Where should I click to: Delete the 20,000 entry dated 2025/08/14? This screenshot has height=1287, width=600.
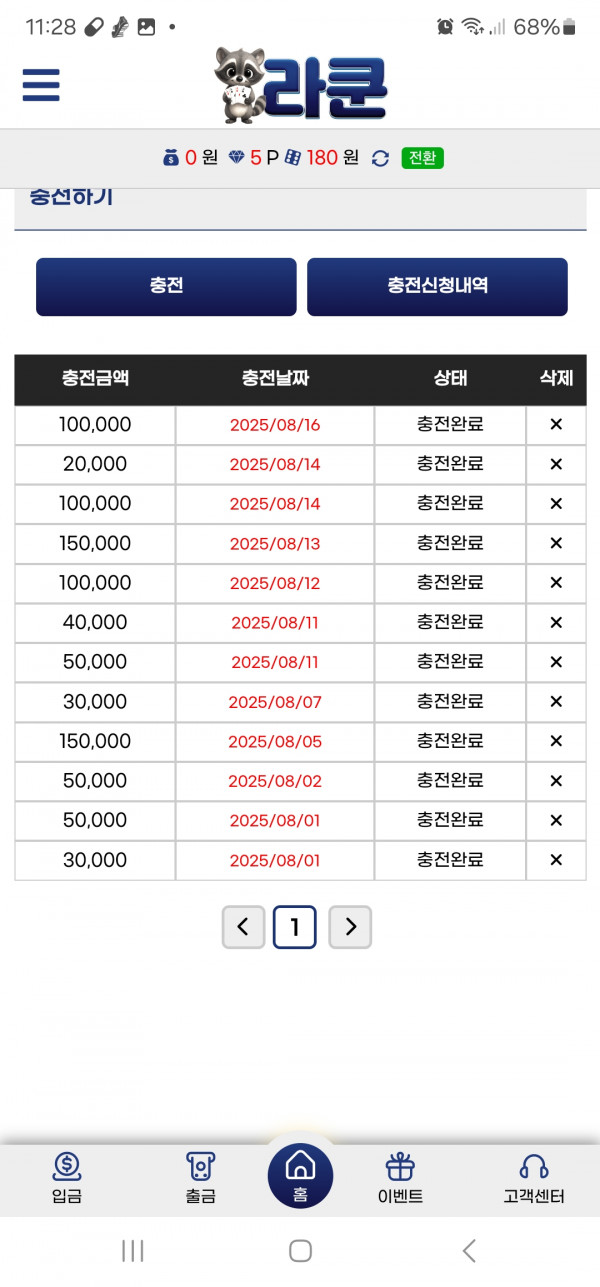(556, 464)
